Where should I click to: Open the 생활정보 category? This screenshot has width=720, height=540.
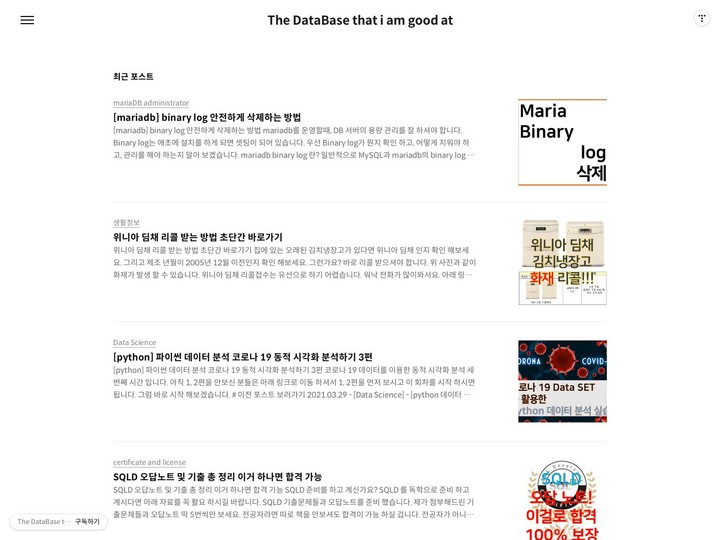[x=126, y=223]
